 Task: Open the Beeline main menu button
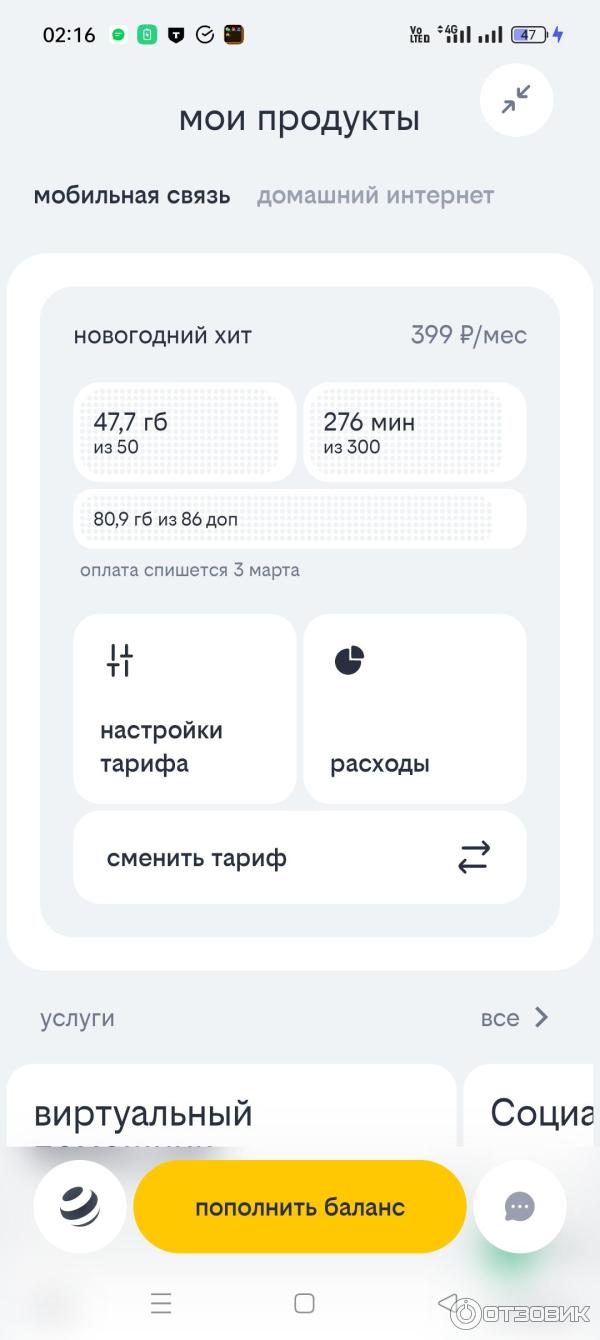80,1207
